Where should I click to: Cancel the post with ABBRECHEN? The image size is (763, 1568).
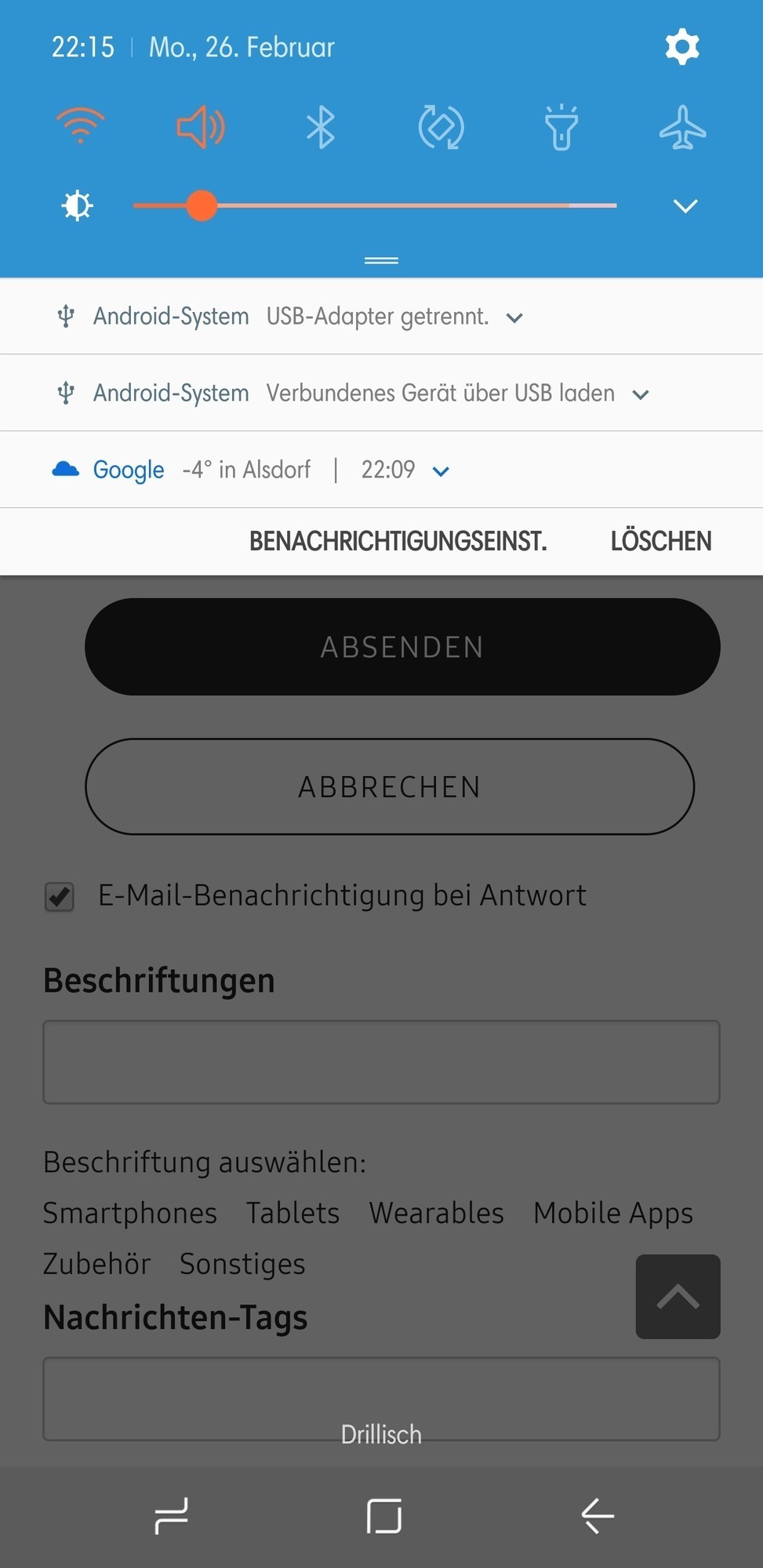tap(390, 786)
